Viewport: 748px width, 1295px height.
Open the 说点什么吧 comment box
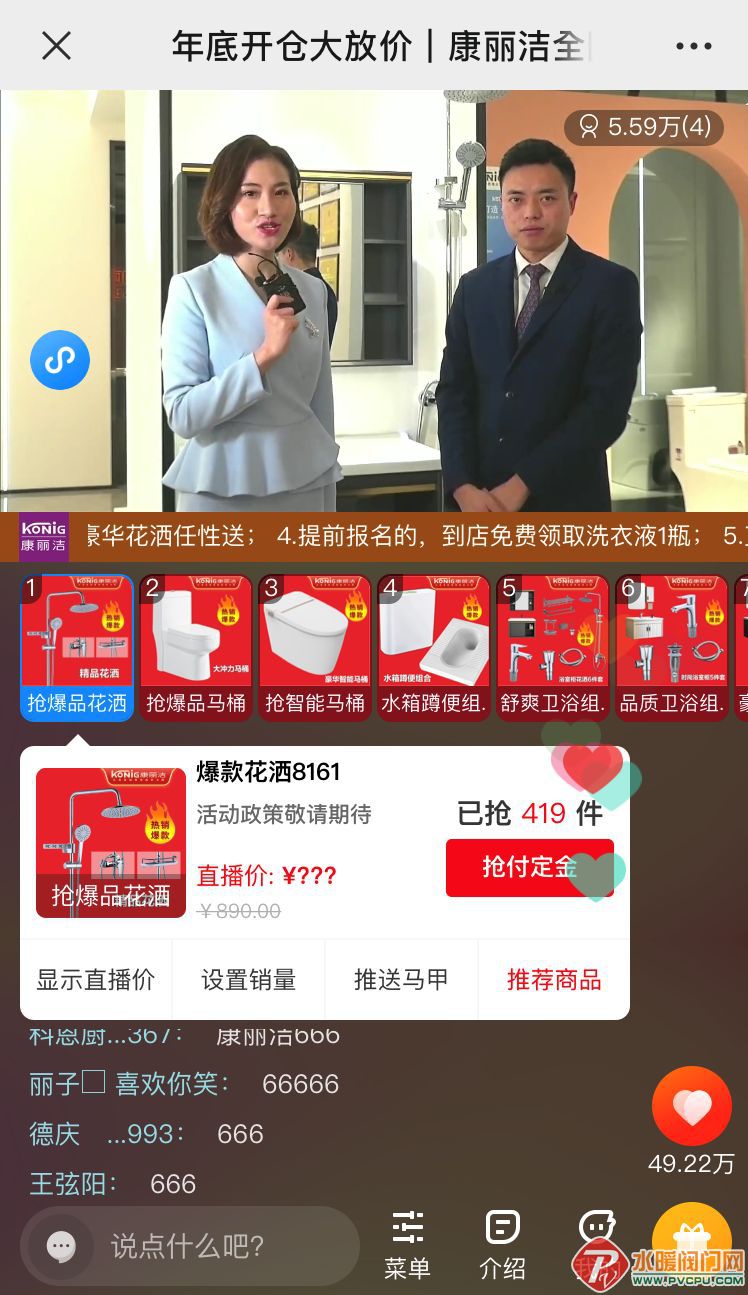click(x=190, y=1246)
